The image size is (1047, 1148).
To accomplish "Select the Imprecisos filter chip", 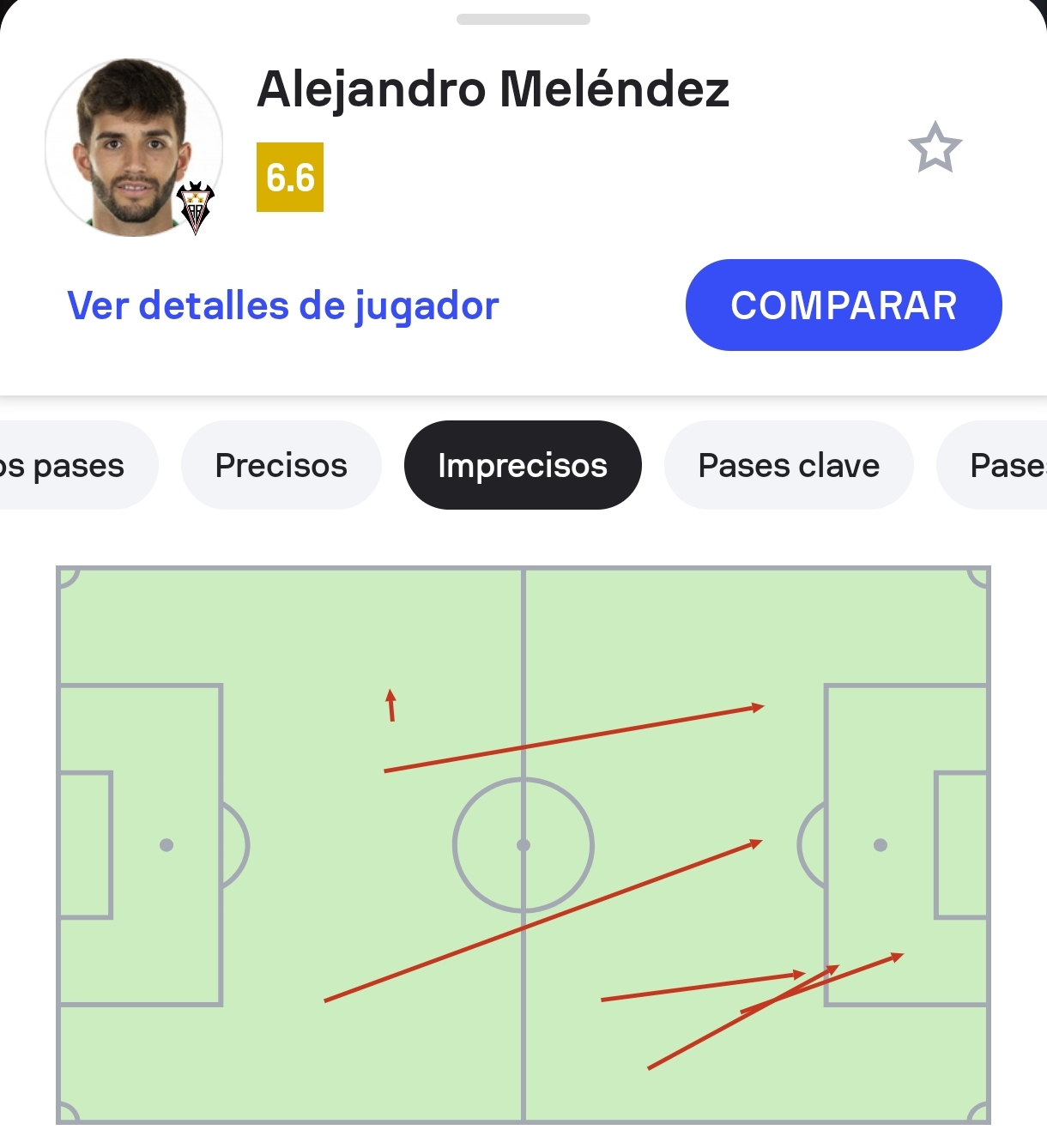I will tap(523, 465).
